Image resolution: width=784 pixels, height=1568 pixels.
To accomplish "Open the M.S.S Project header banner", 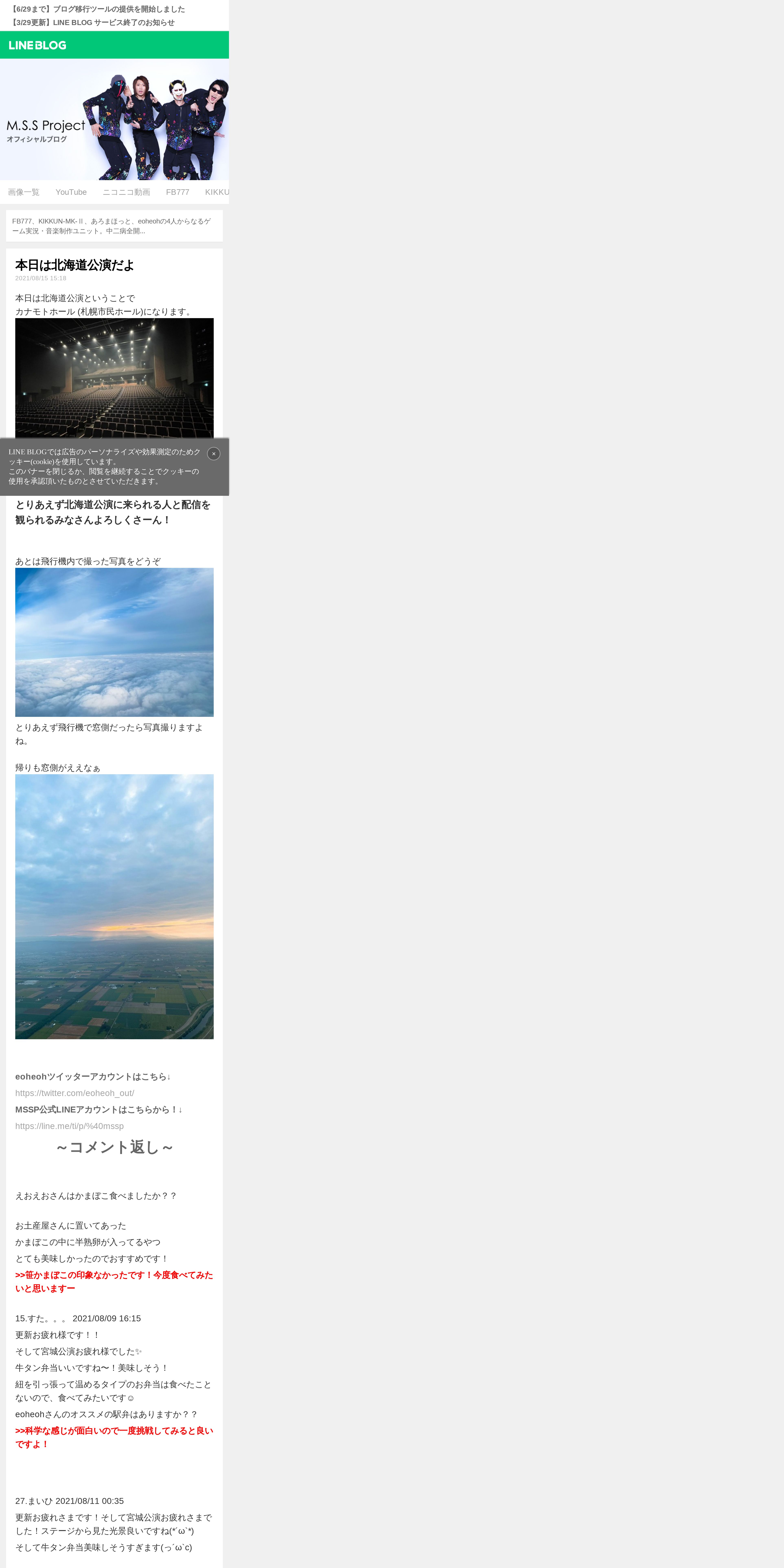I will [x=114, y=119].
